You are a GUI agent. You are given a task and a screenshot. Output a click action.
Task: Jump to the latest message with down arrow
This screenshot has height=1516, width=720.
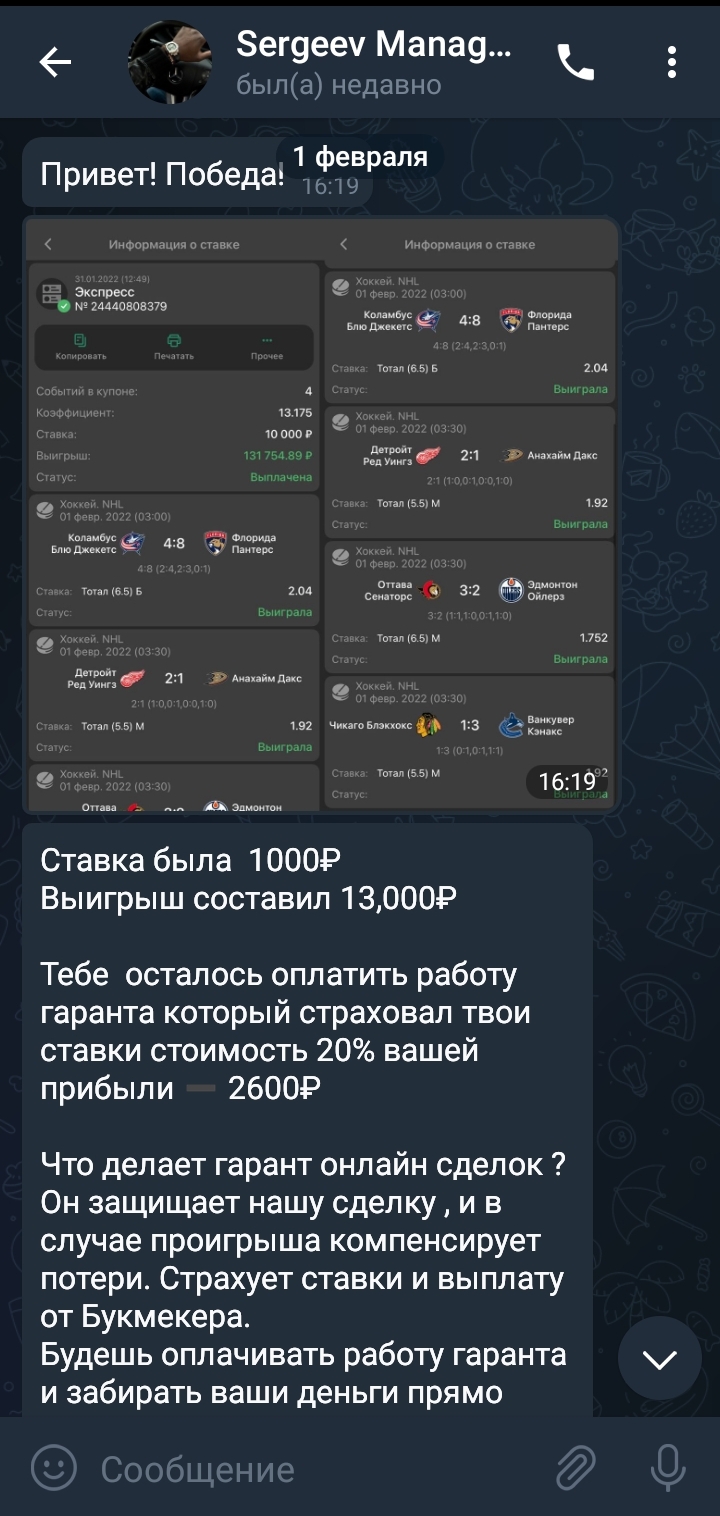tap(660, 1359)
